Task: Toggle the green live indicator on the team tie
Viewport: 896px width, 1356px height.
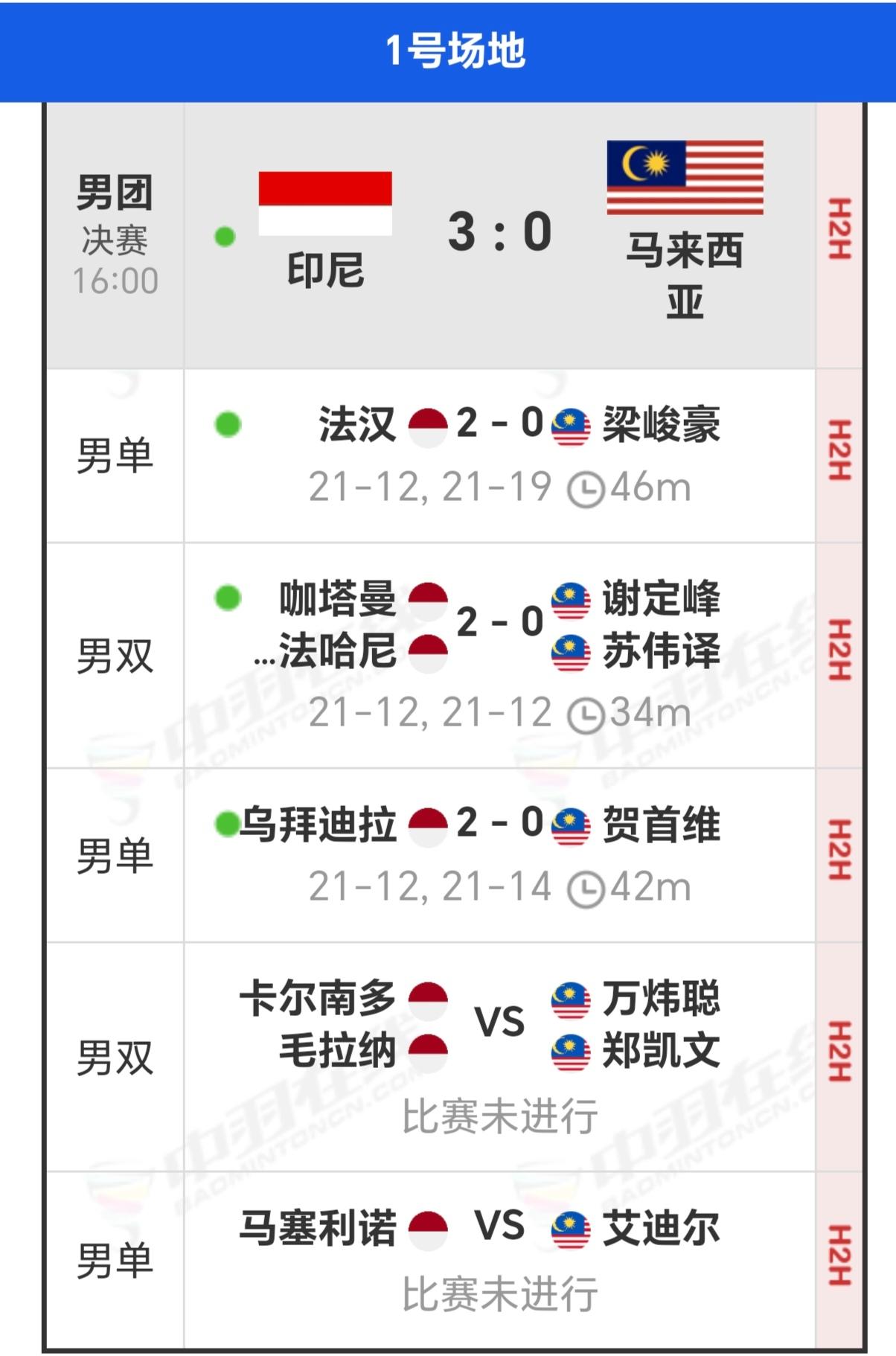Action: pyautogui.click(x=226, y=237)
